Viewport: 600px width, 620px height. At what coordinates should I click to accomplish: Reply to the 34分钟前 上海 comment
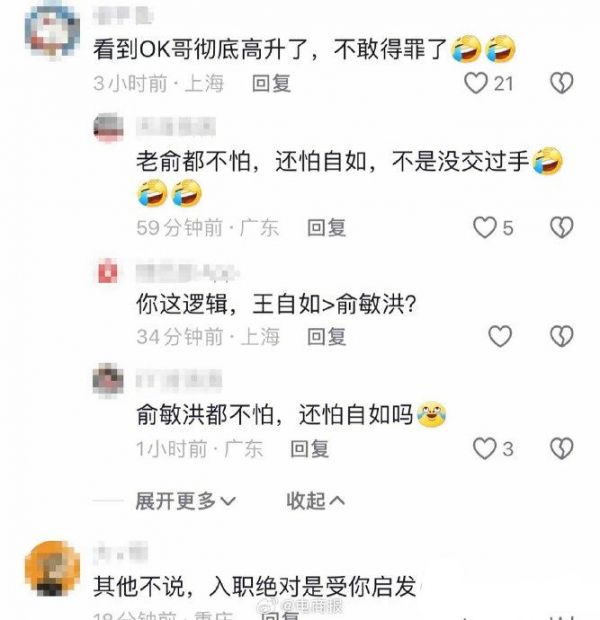tap(326, 337)
